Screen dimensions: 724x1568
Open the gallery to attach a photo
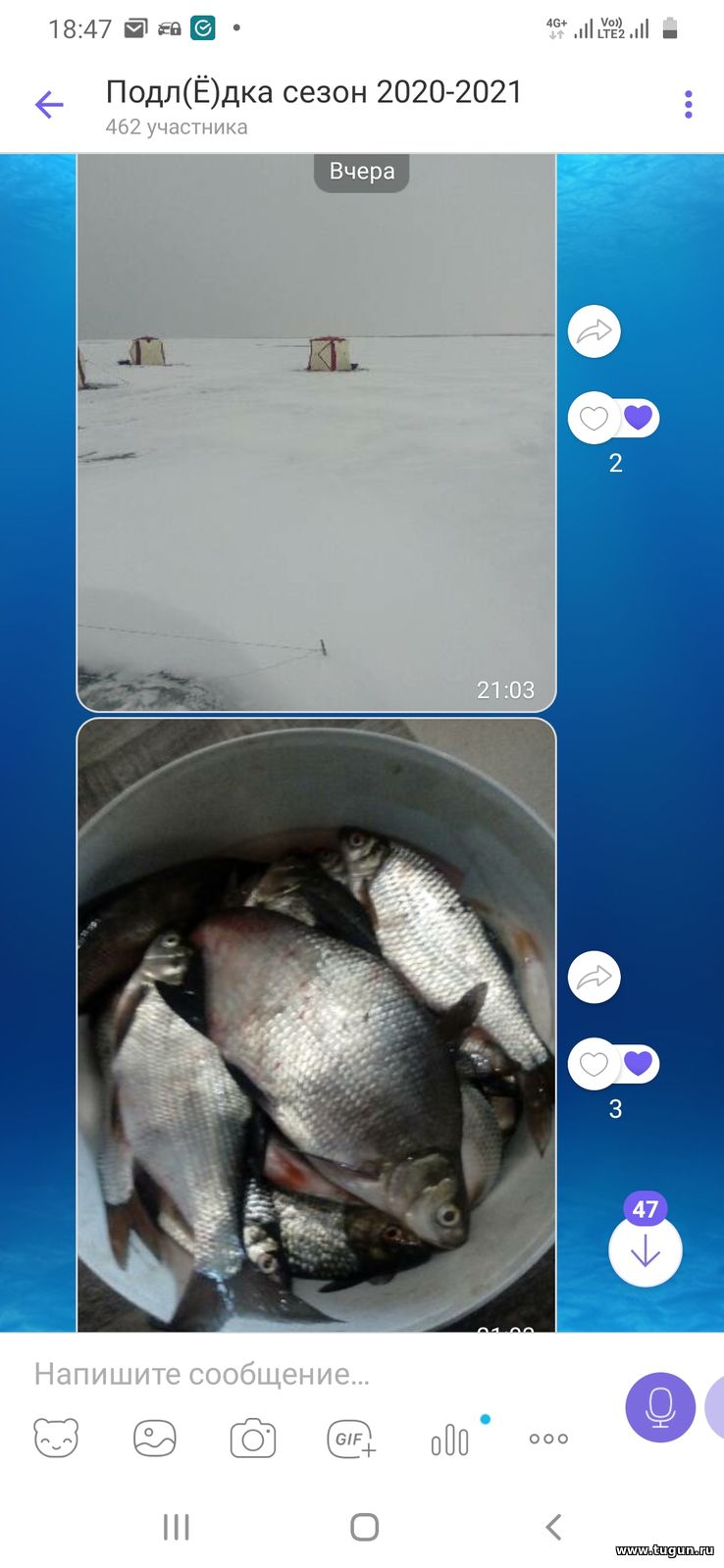(x=155, y=1439)
